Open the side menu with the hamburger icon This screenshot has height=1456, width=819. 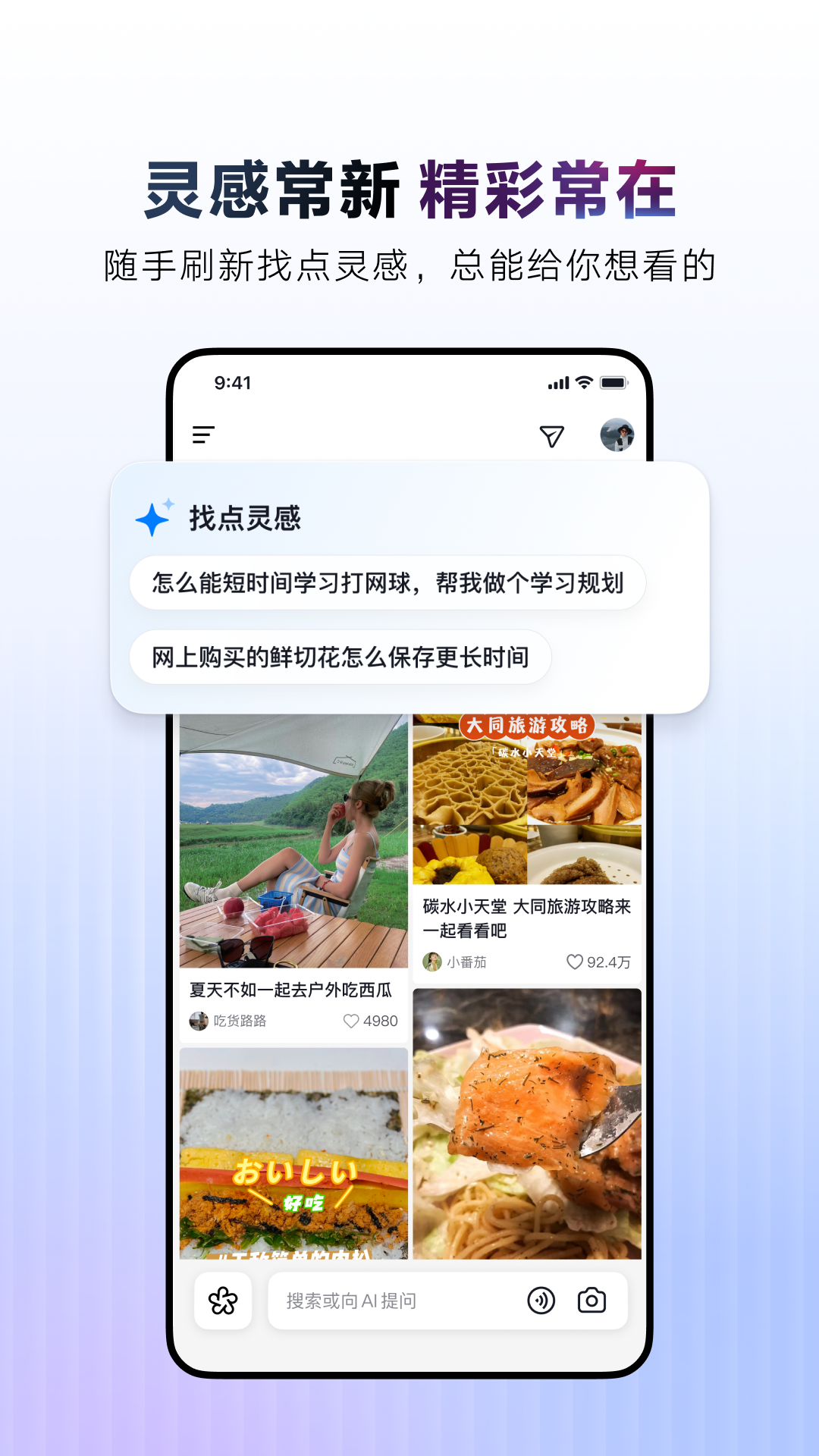[202, 435]
